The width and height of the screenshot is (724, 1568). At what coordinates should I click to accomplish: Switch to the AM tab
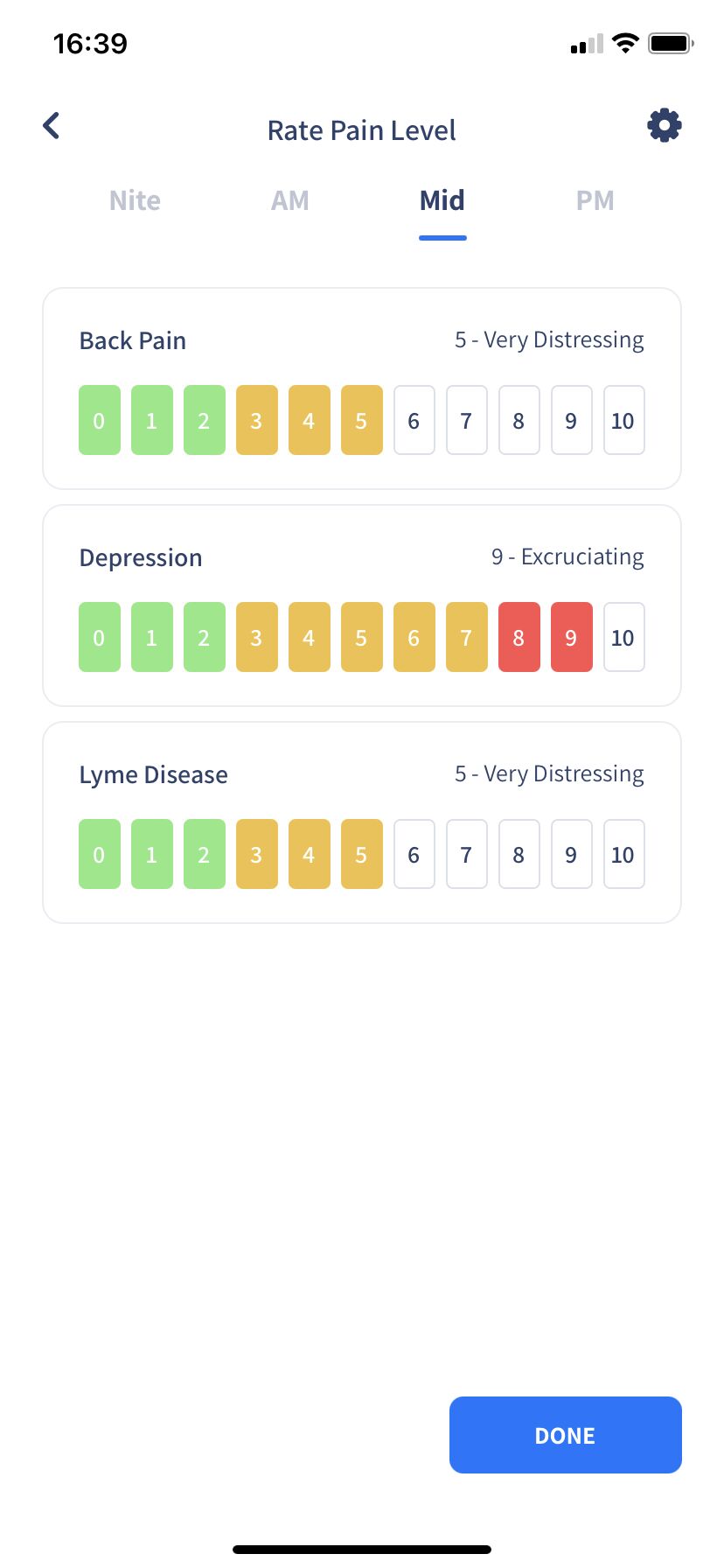(289, 200)
